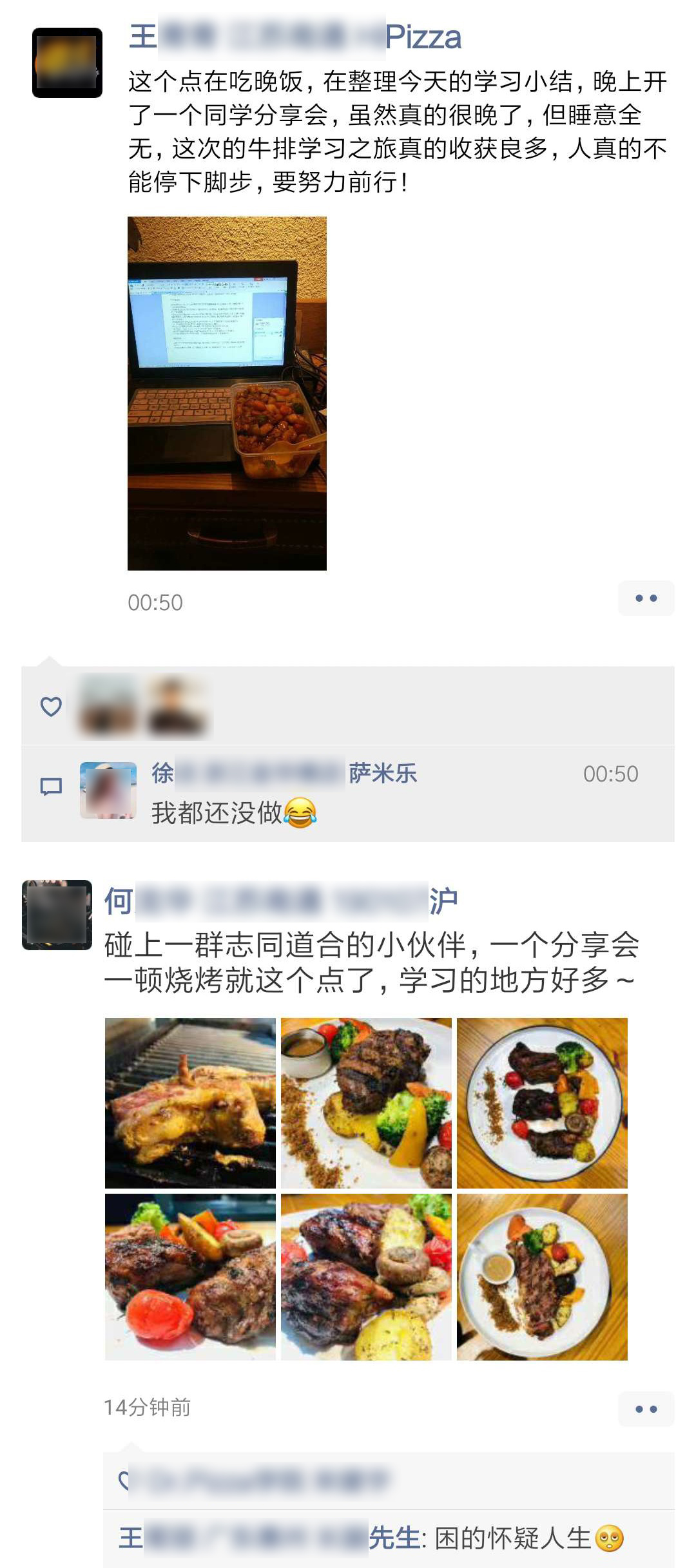Open liked users' avatars under first post

coord(142,706)
